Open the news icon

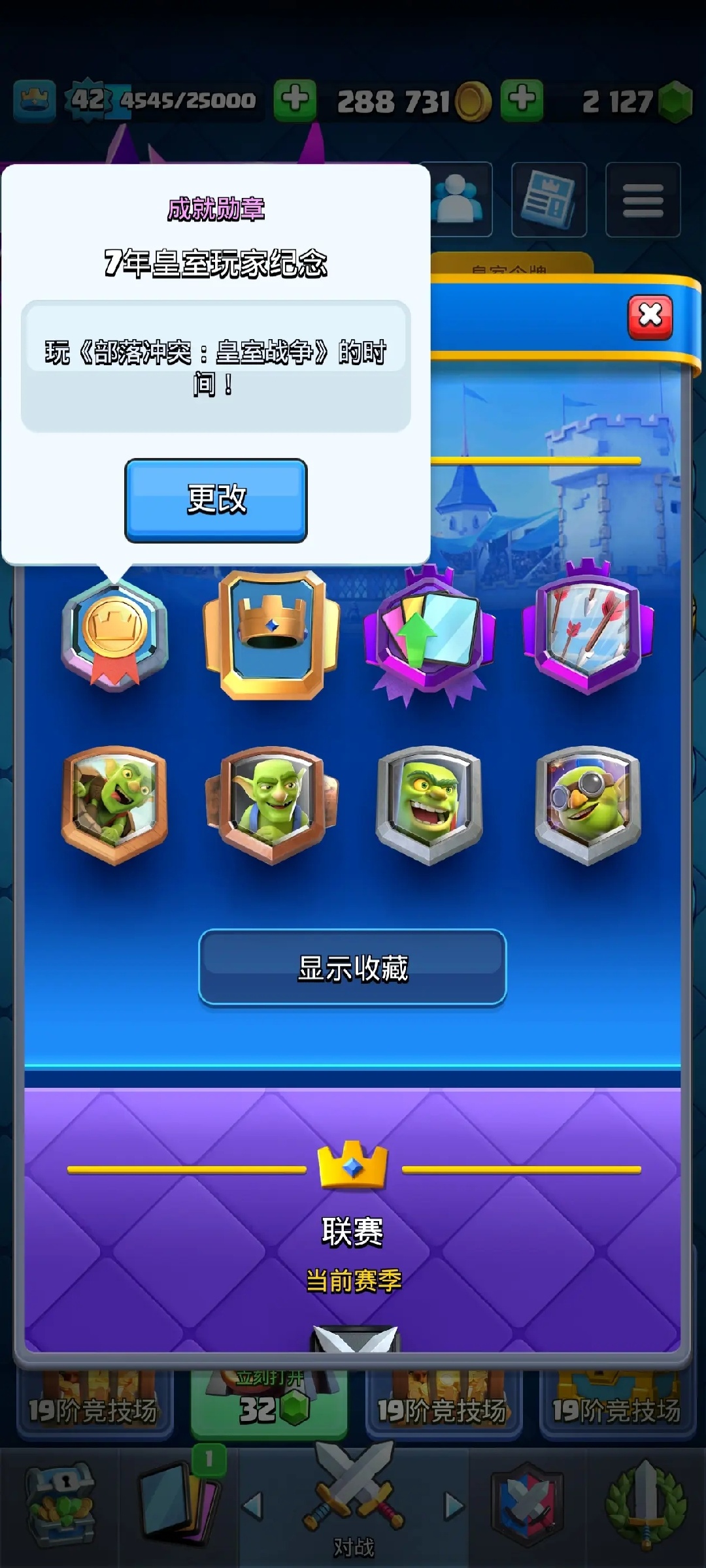(548, 200)
